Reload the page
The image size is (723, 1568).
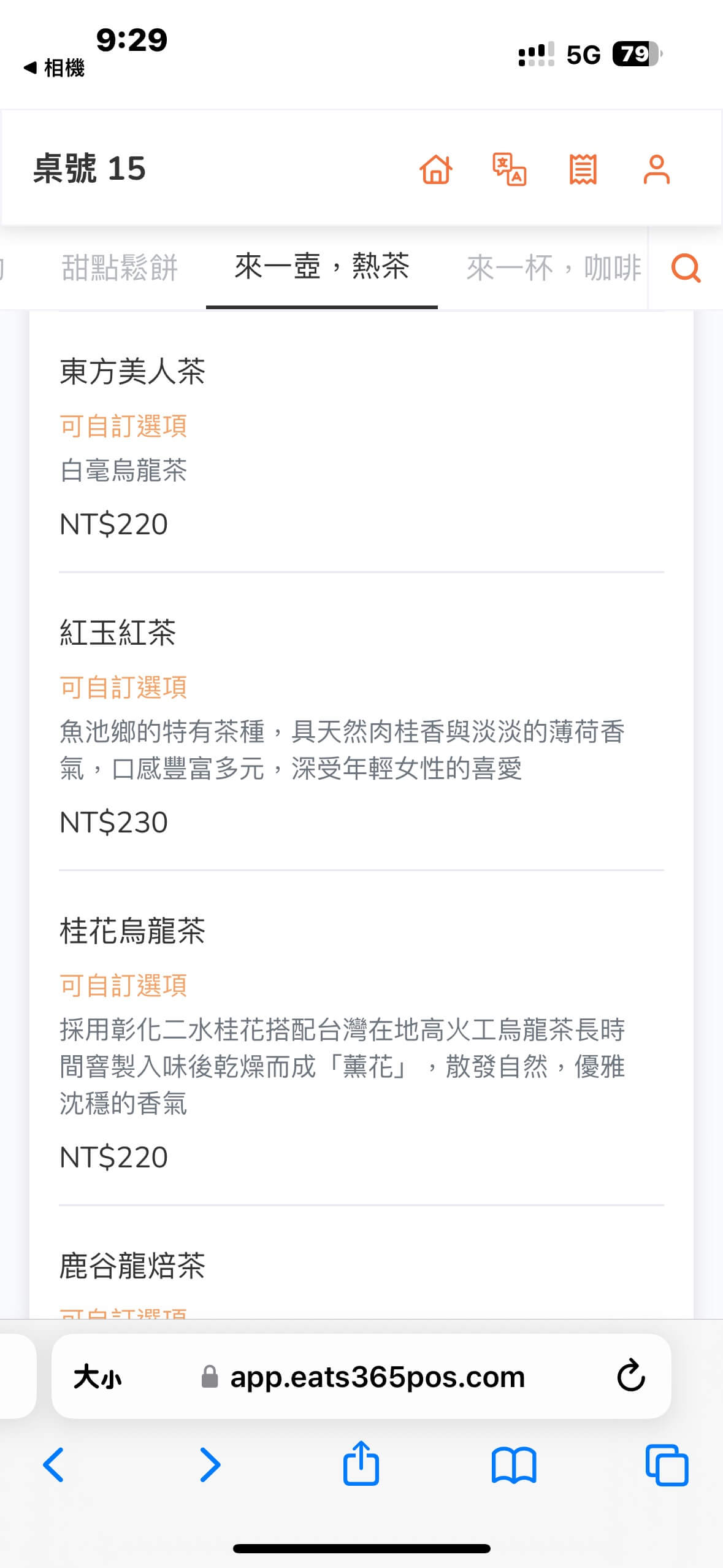pyautogui.click(x=630, y=1375)
